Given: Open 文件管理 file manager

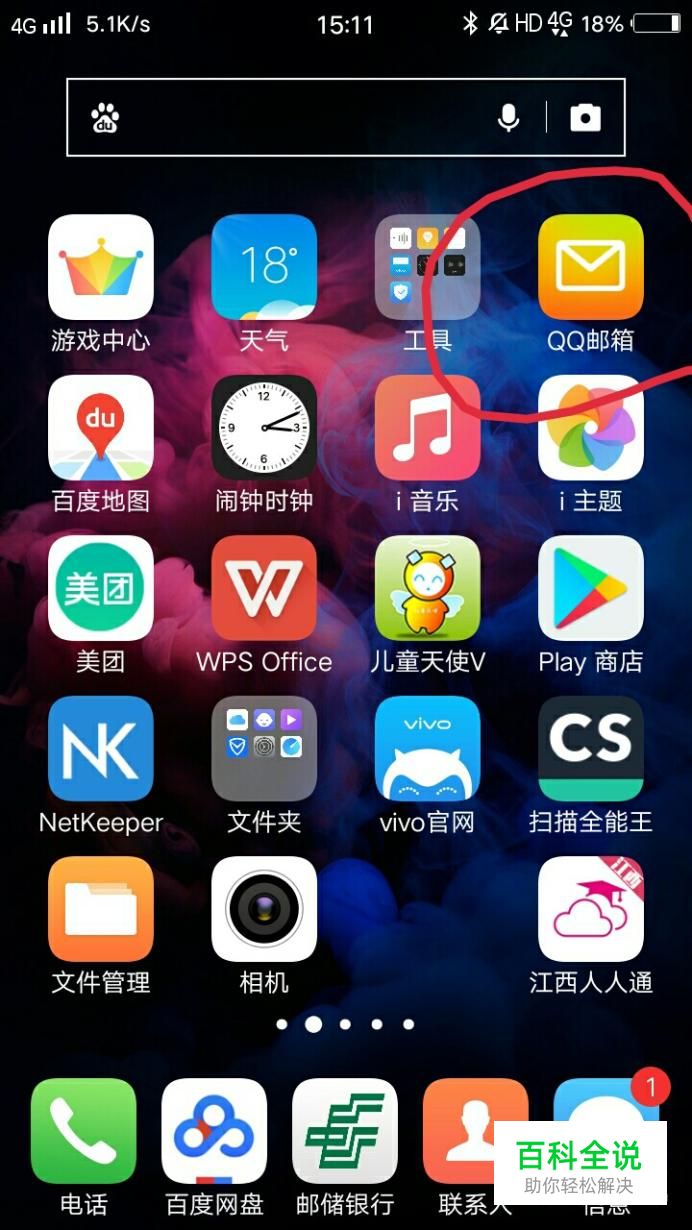Looking at the screenshot, I should [x=101, y=909].
